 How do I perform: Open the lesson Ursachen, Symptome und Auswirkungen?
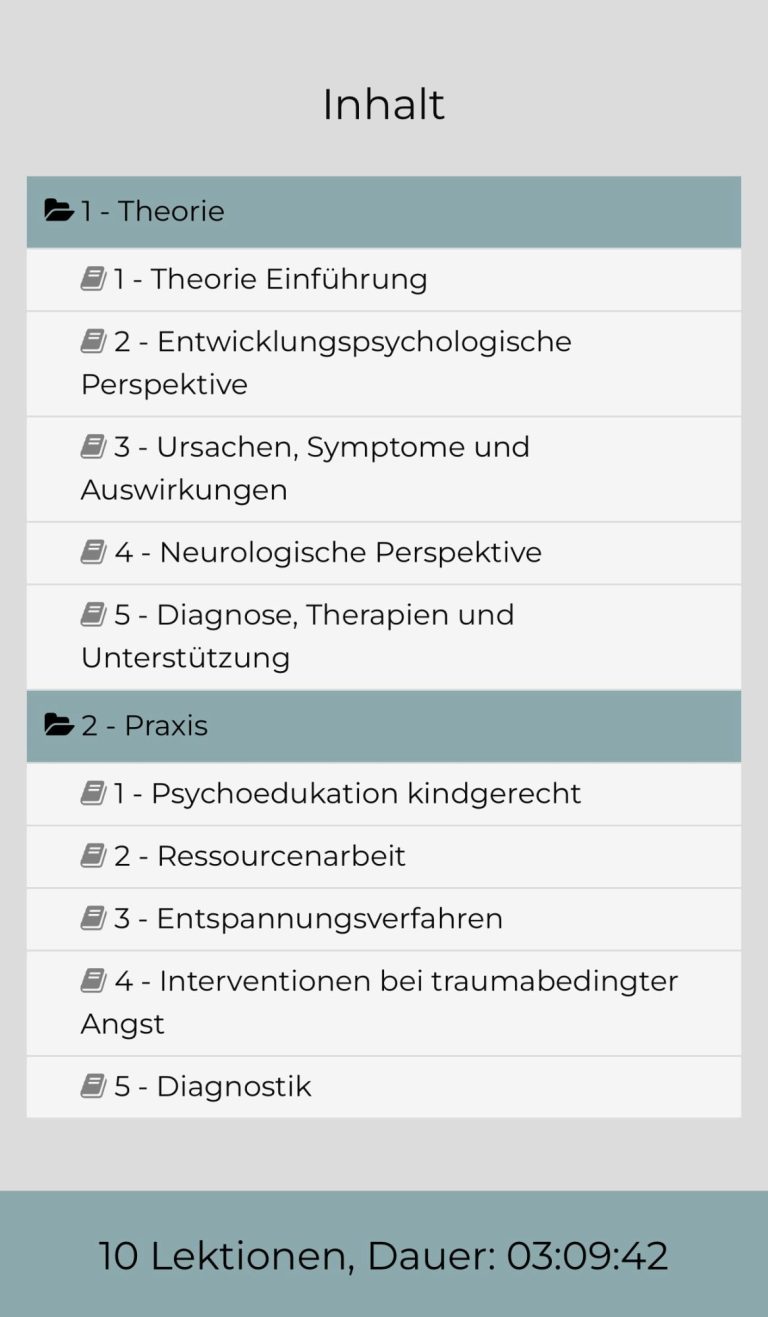coord(384,467)
